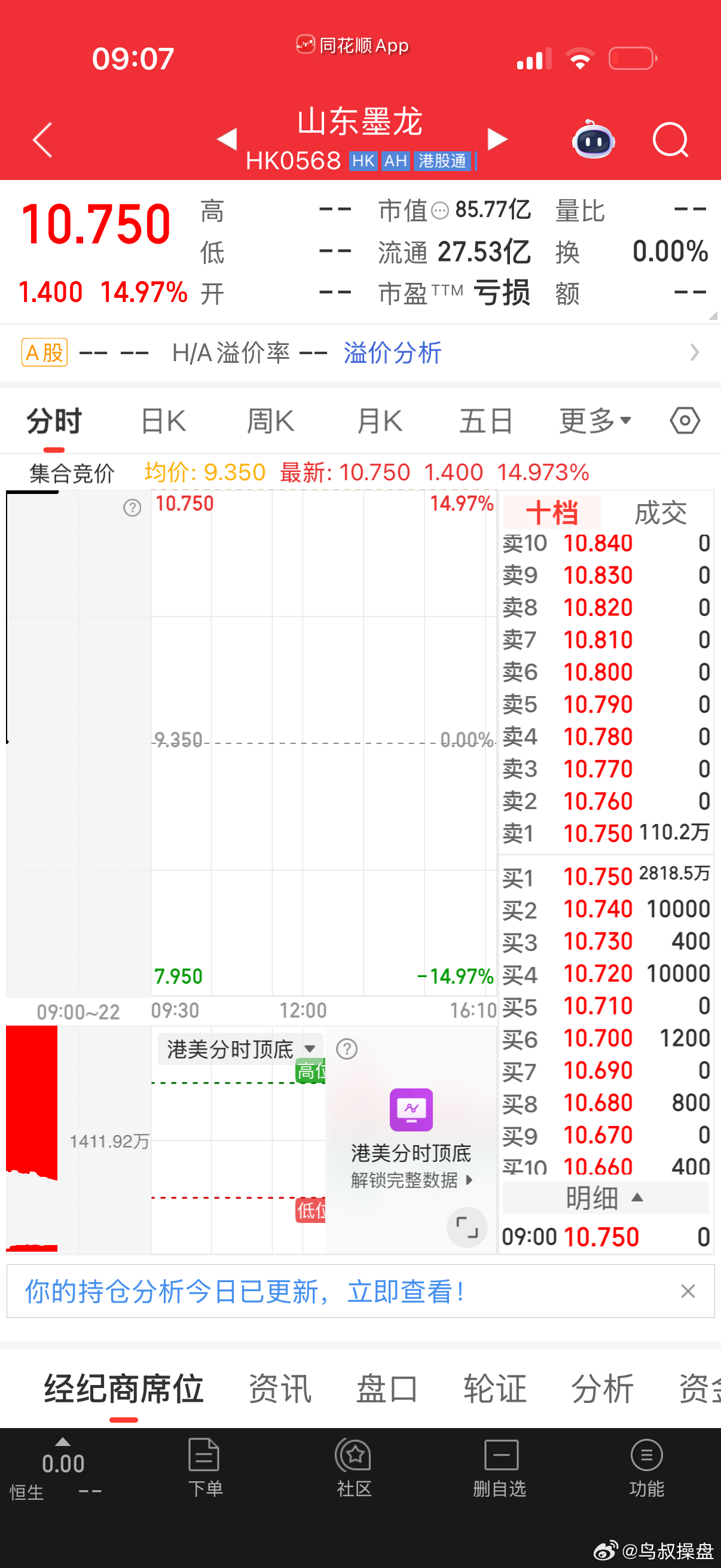
Task: Open the 港美分时顶底 indicator dropdown
Action: coord(239,1048)
